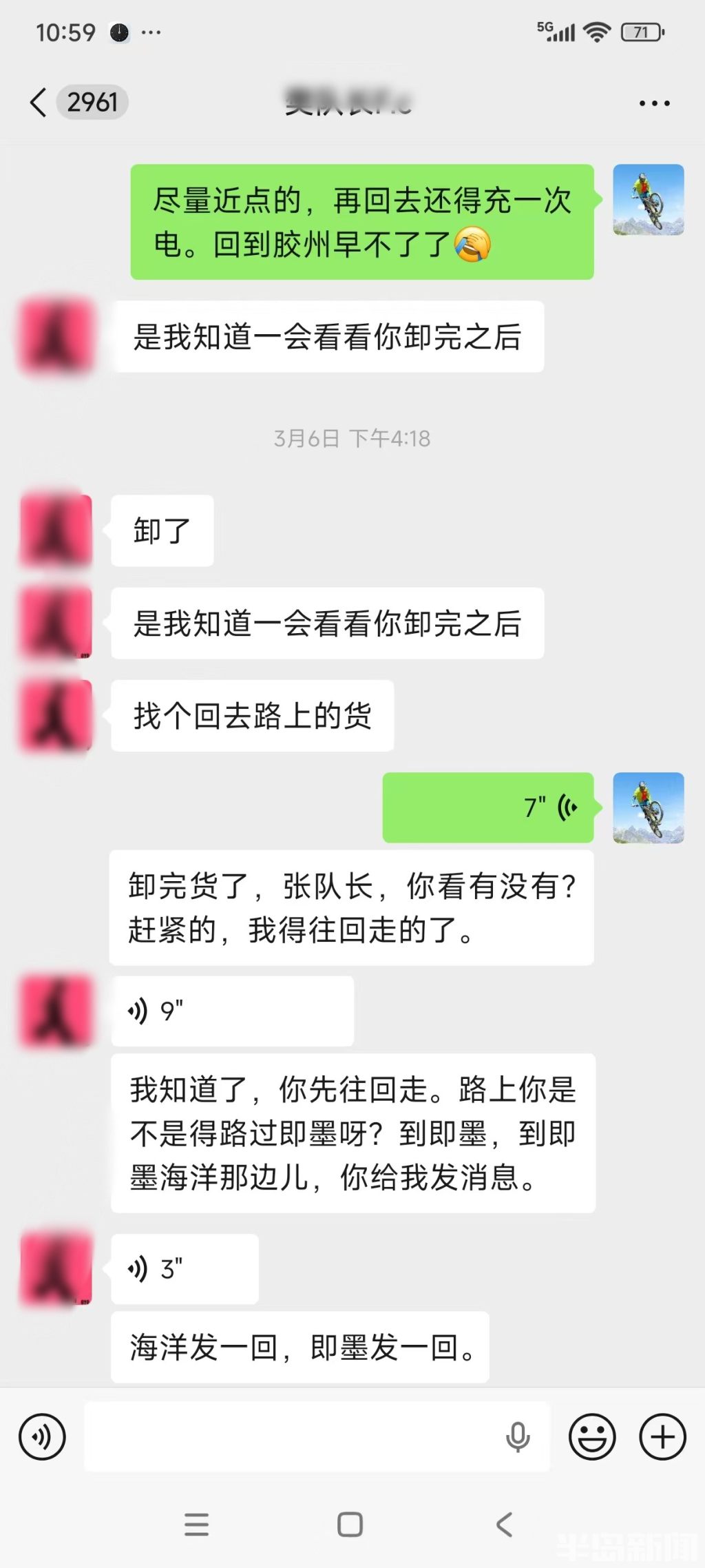Tap the microphone in the text field
705x1568 pixels.
pos(517,1437)
